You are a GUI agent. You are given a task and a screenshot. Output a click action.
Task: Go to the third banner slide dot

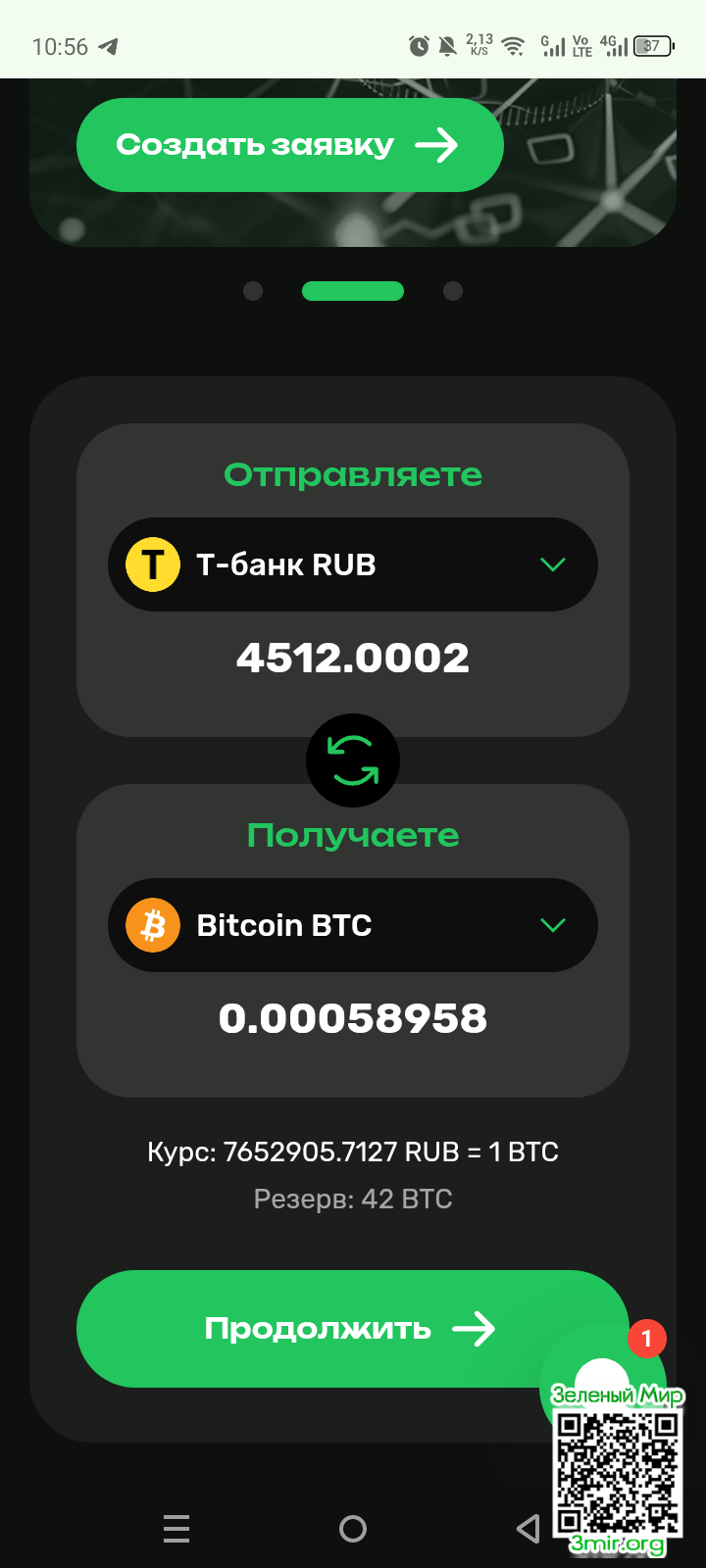453,291
